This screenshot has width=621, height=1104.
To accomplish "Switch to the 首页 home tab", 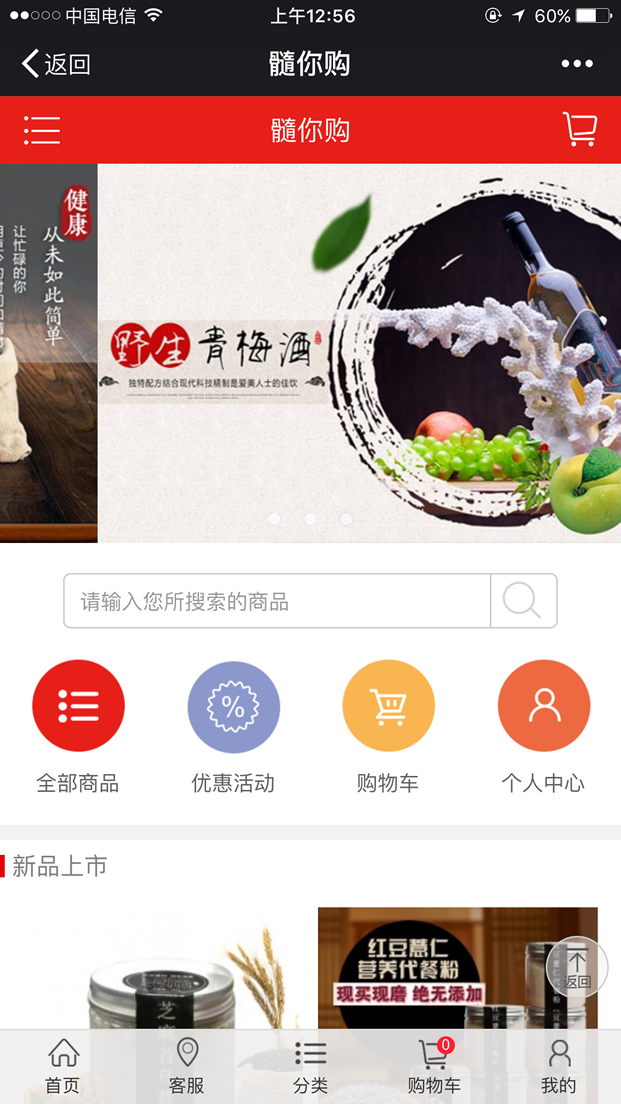I will [x=62, y=1066].
